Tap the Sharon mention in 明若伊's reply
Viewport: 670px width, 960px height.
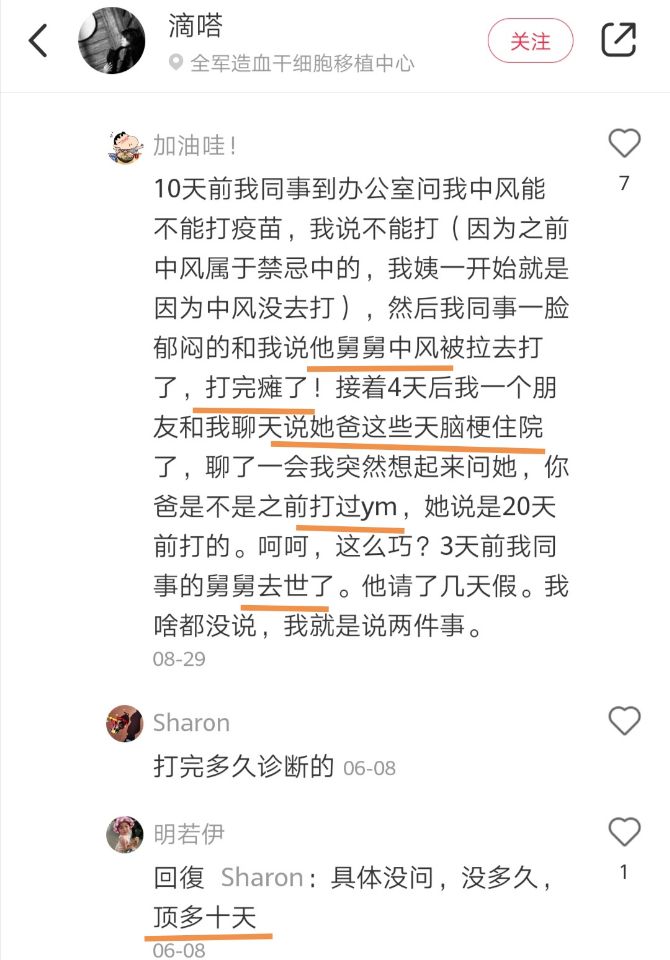261,878
